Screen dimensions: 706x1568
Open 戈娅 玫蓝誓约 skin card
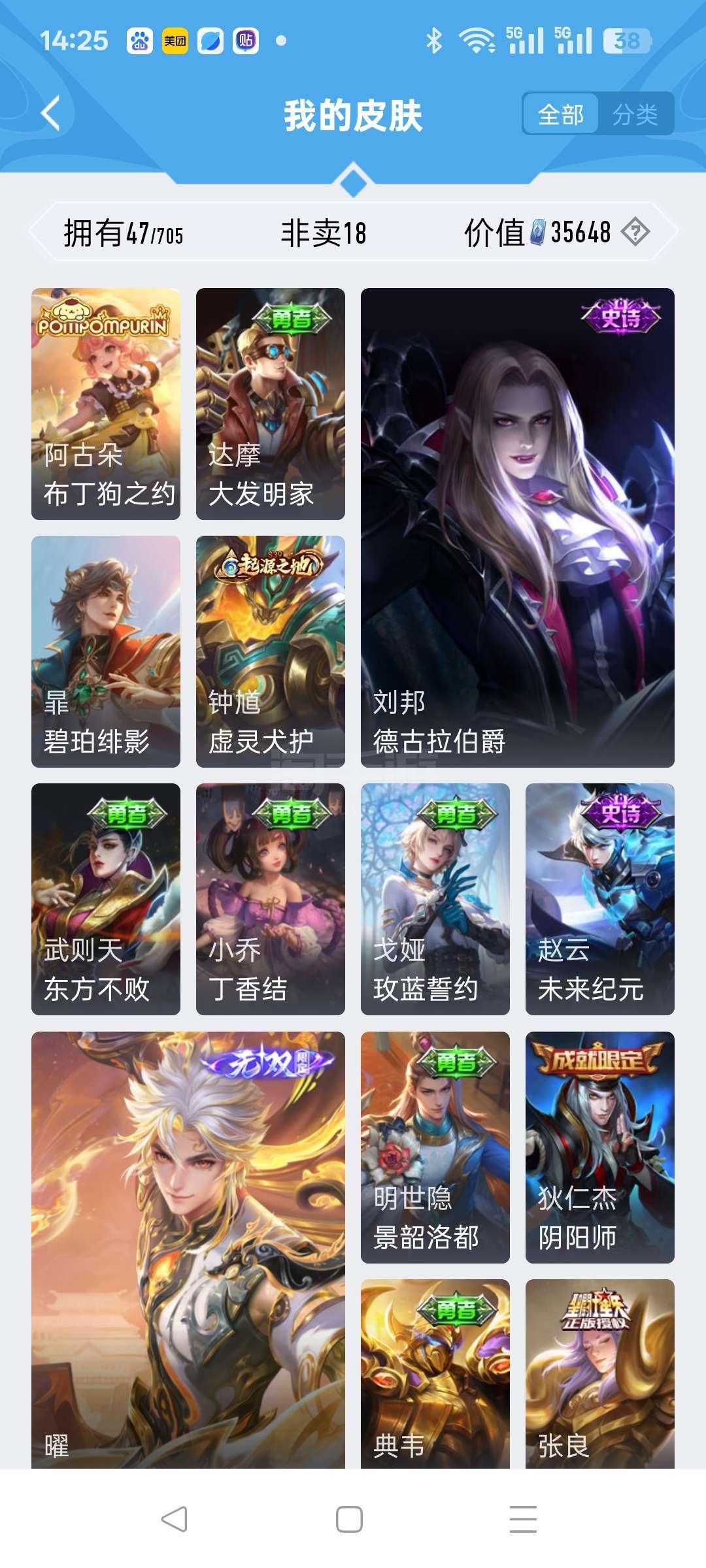click(435, 899)
